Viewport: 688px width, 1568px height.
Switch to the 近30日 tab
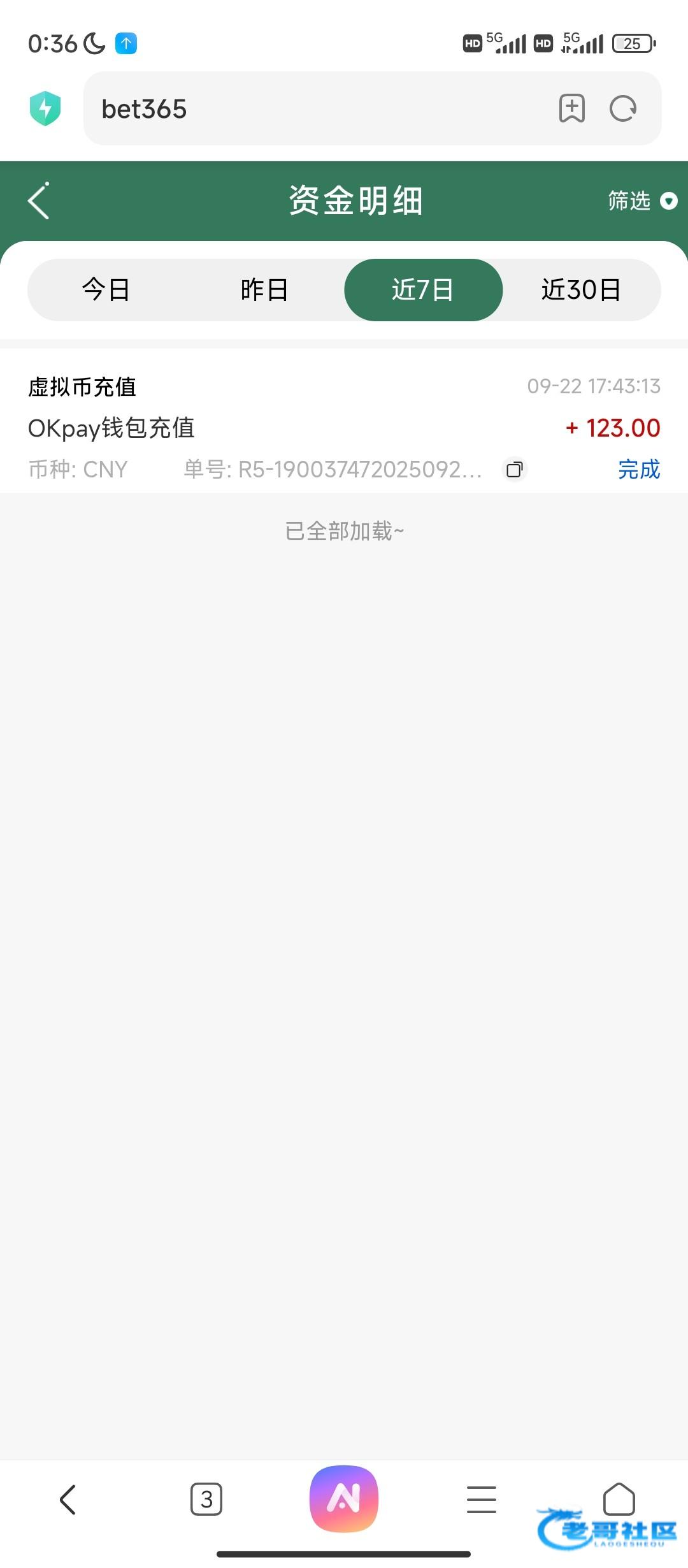[x=581, y=290]
